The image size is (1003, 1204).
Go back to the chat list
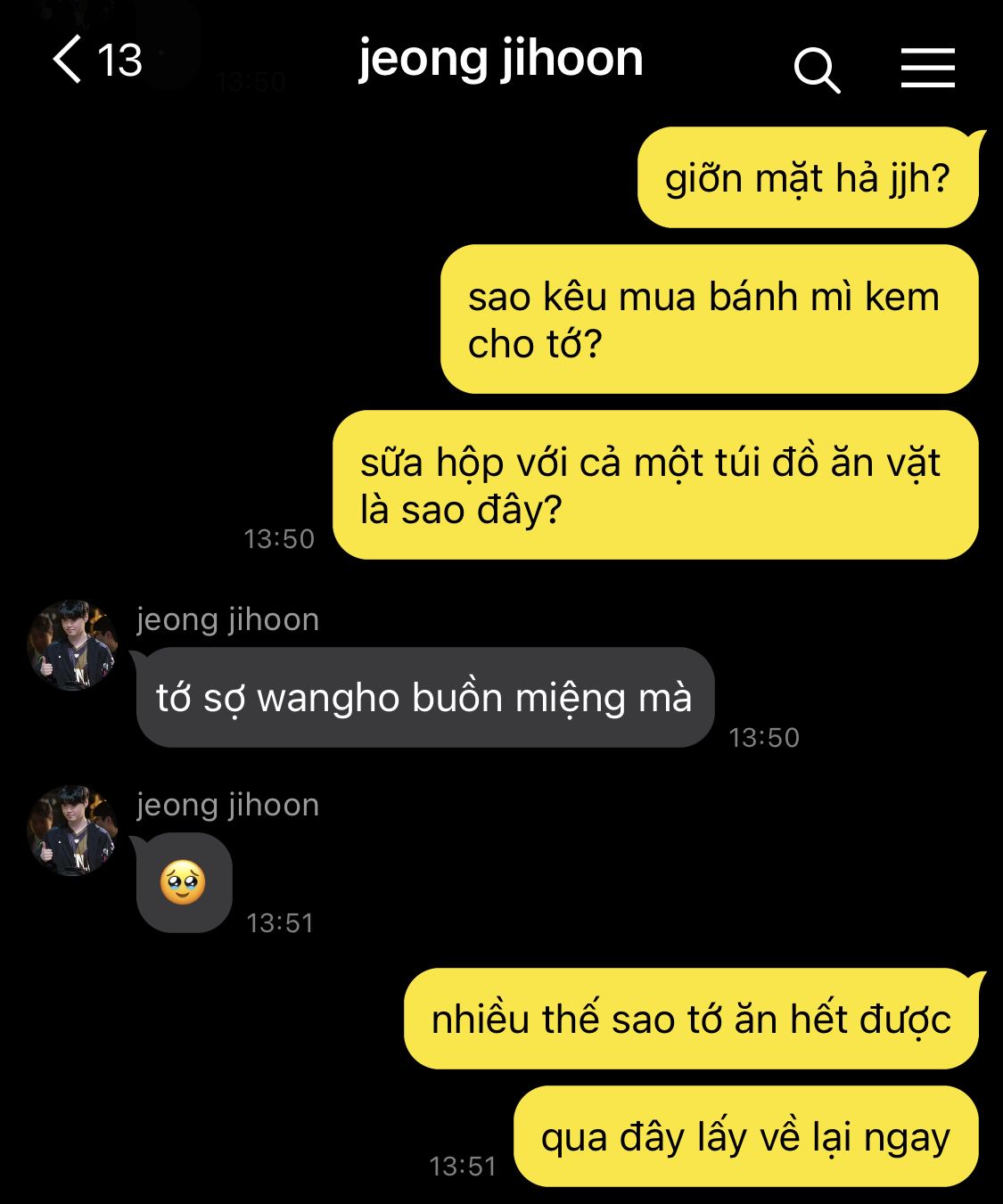point(70,61)
